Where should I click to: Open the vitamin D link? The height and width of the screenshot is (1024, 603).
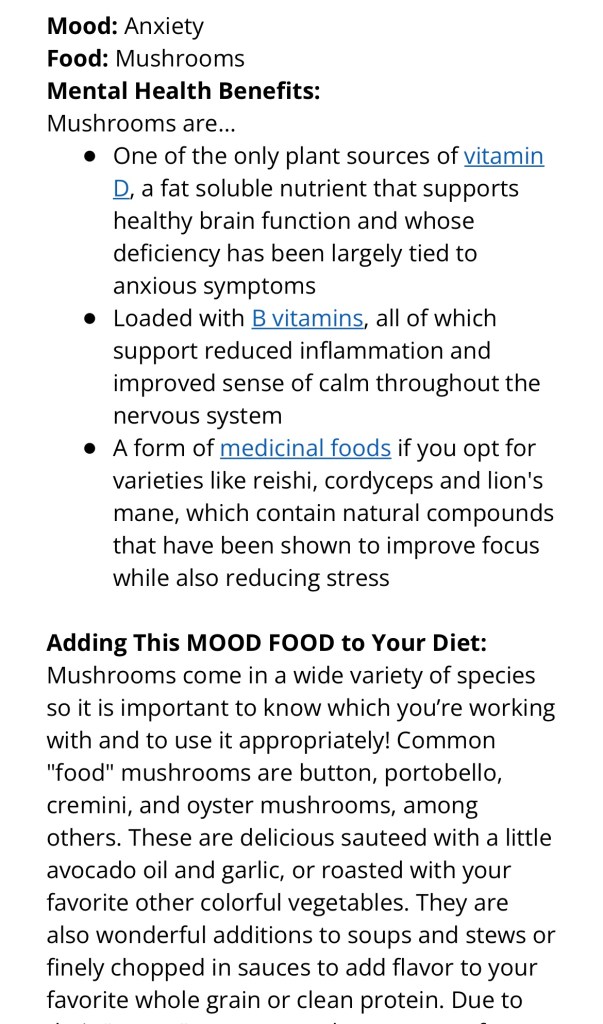503,157
